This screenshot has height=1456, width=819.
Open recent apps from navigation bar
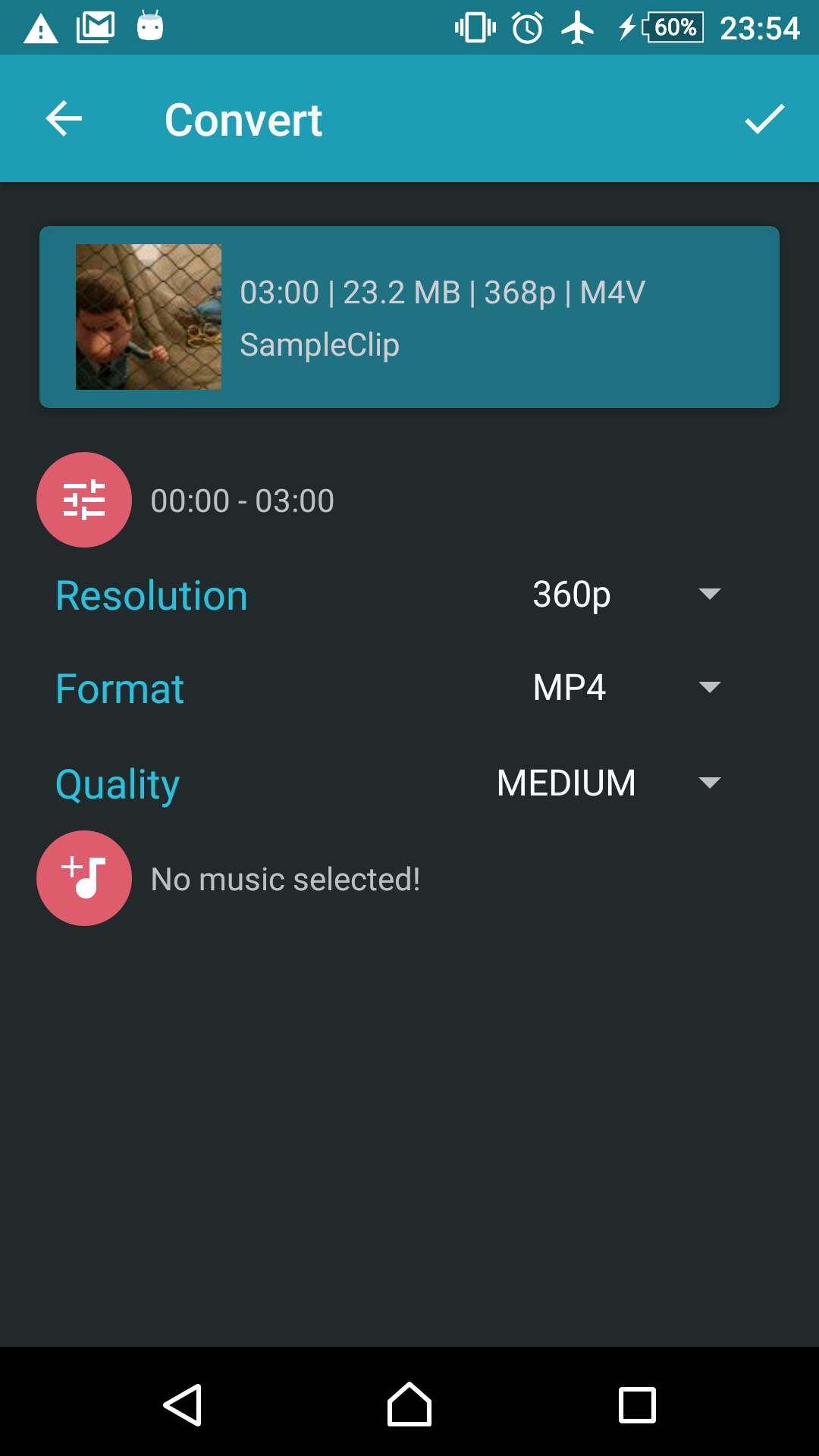coord(637,1404)
